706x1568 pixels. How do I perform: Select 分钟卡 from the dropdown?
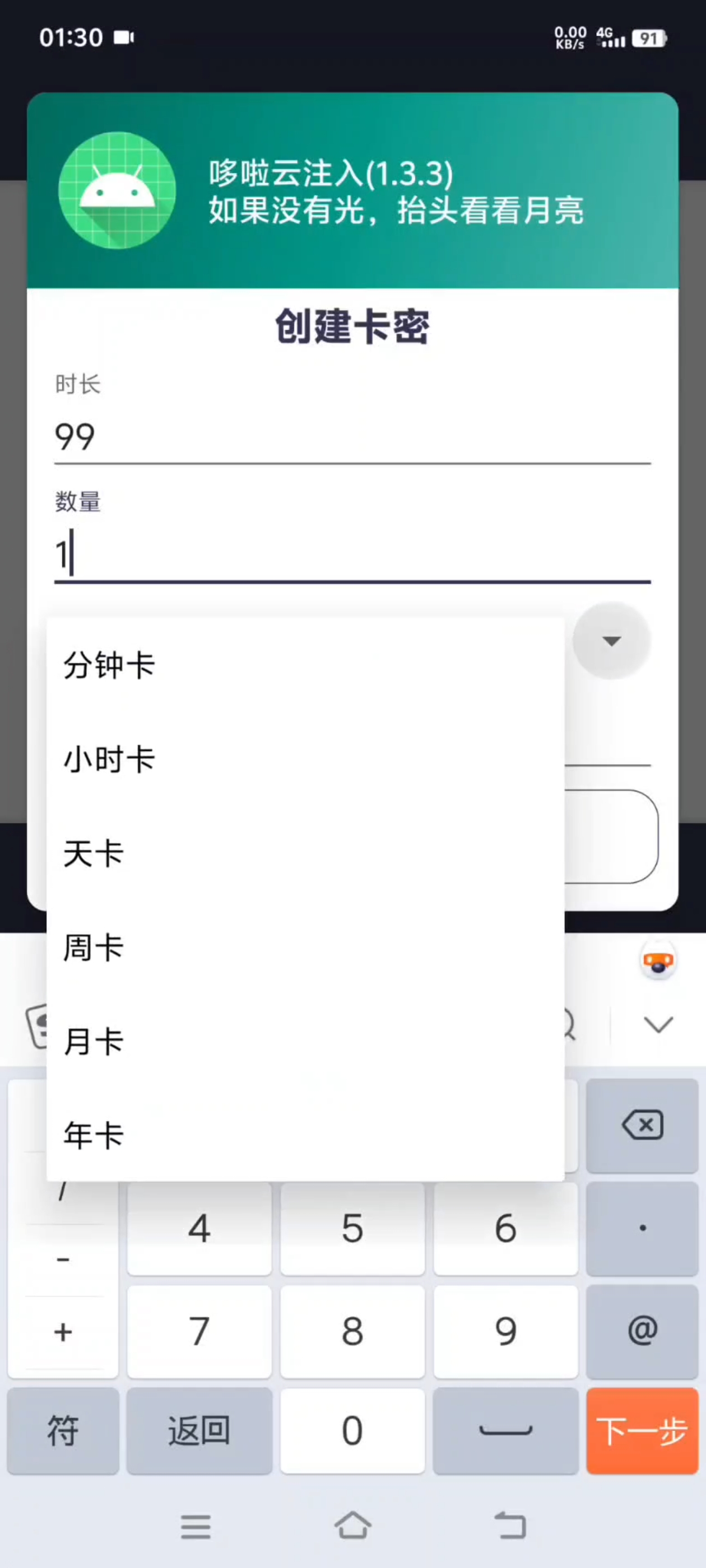[x=305, y=665]
